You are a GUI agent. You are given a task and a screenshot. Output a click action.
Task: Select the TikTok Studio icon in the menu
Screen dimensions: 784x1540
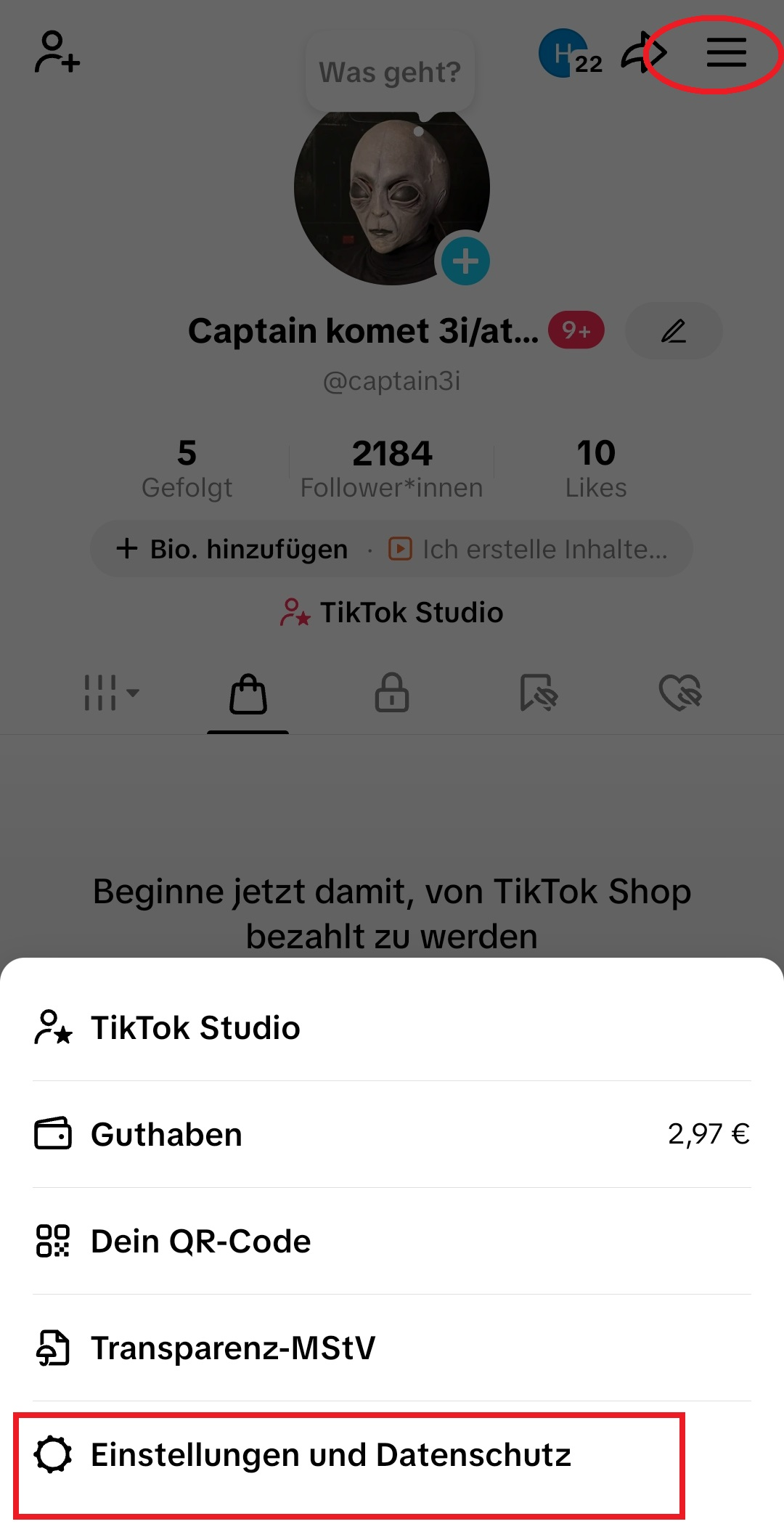52,1027
